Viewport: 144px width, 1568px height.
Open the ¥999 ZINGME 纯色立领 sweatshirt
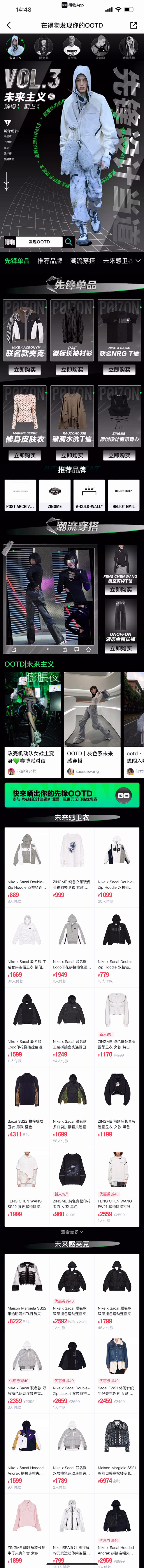72,864
